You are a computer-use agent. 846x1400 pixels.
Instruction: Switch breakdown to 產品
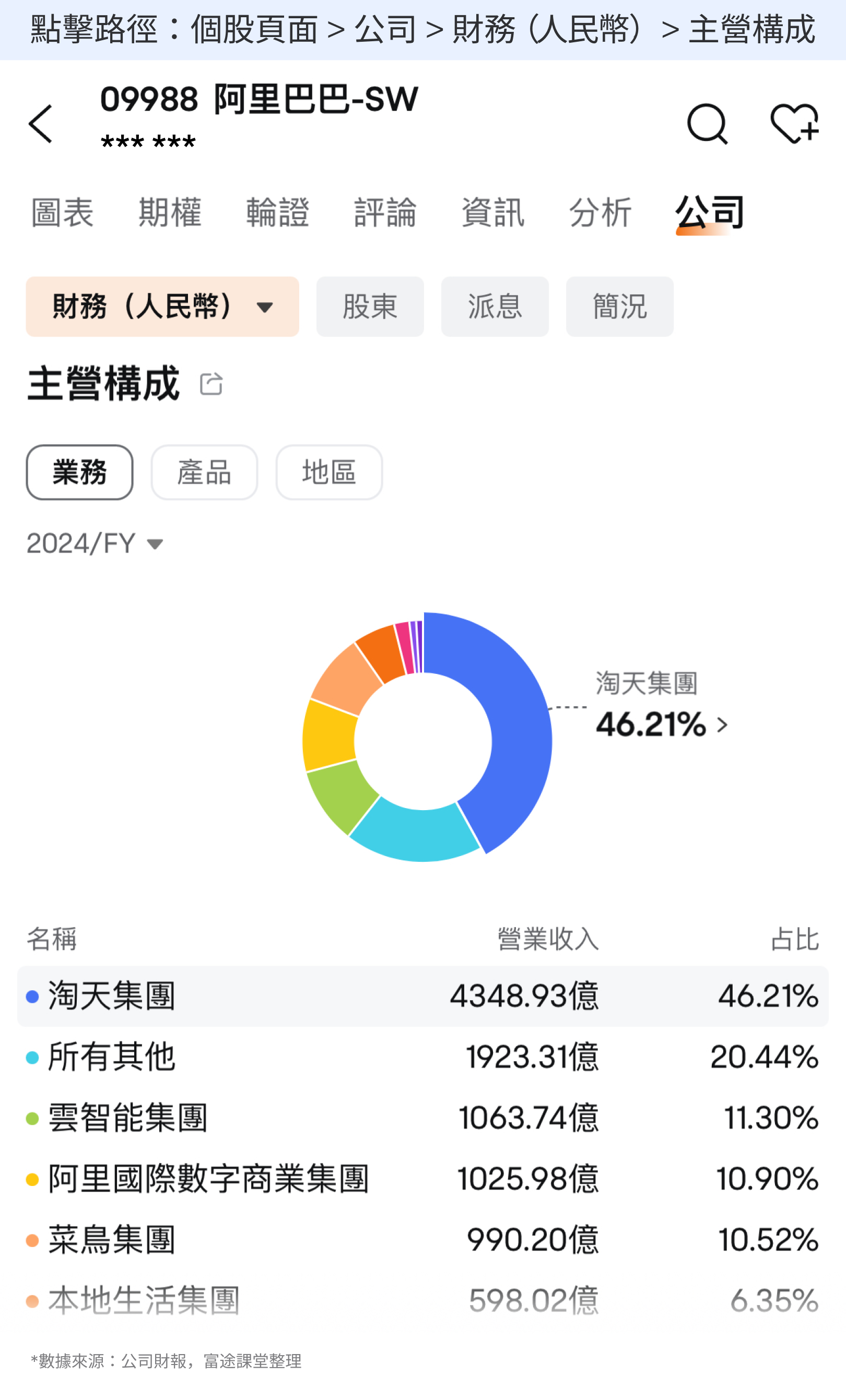(x=204, y=472)
